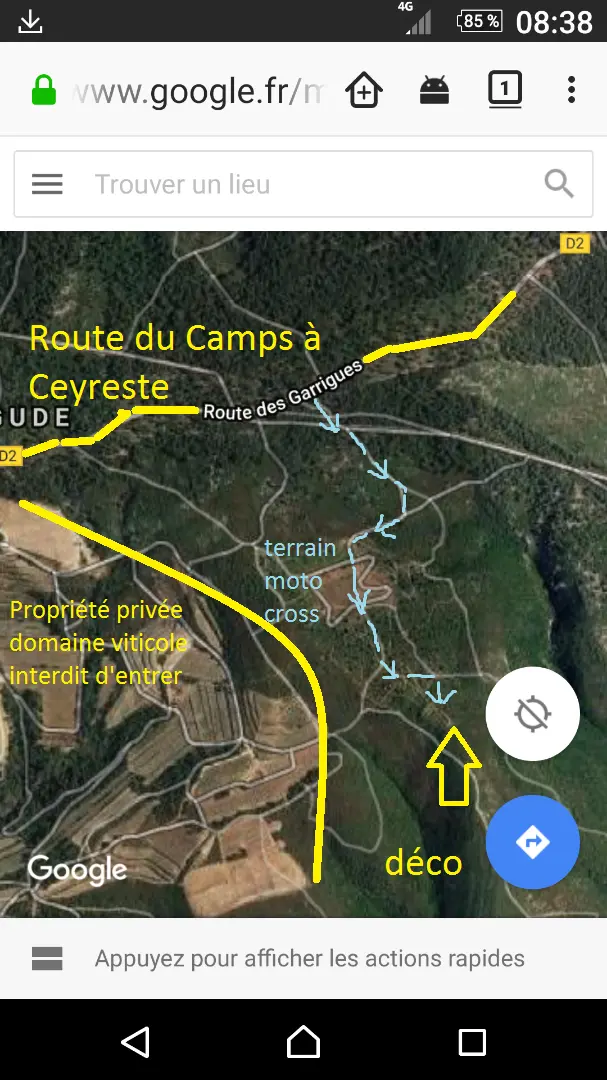Tap the 'Trouver un lieu' search field
The image size is (607, 1080).
303,184
